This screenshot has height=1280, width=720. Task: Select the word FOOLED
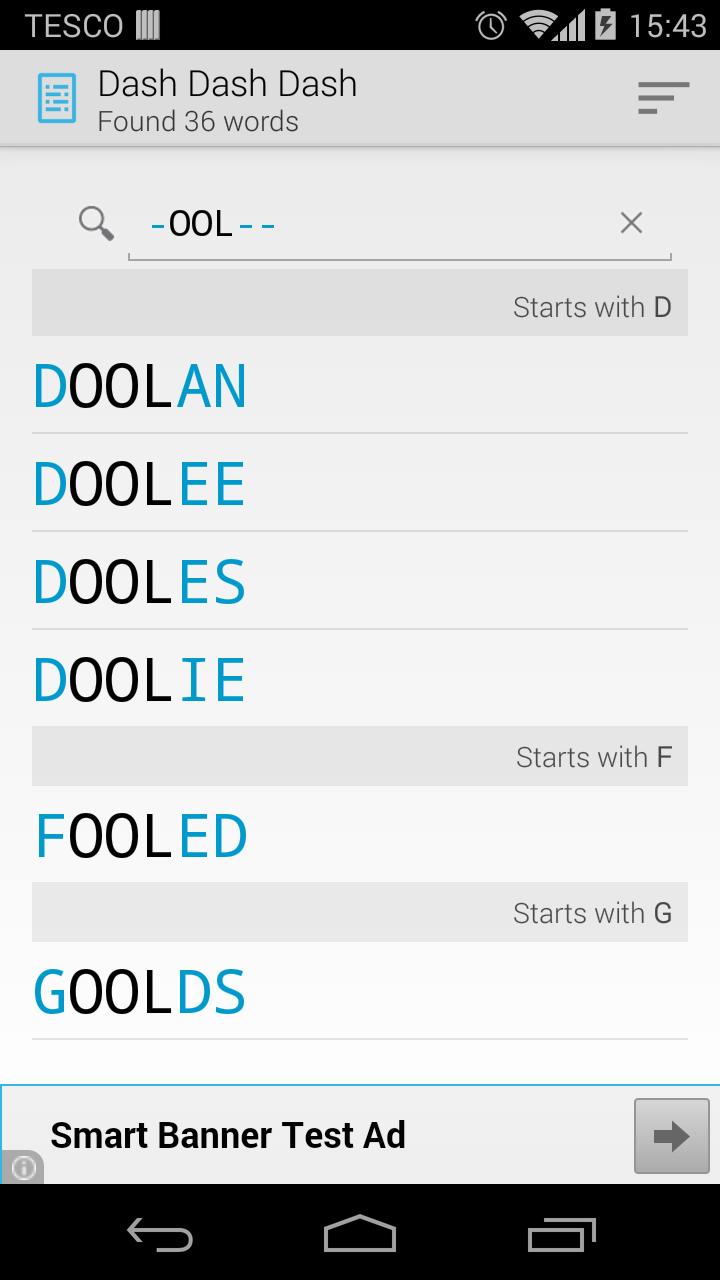(140, 836)
